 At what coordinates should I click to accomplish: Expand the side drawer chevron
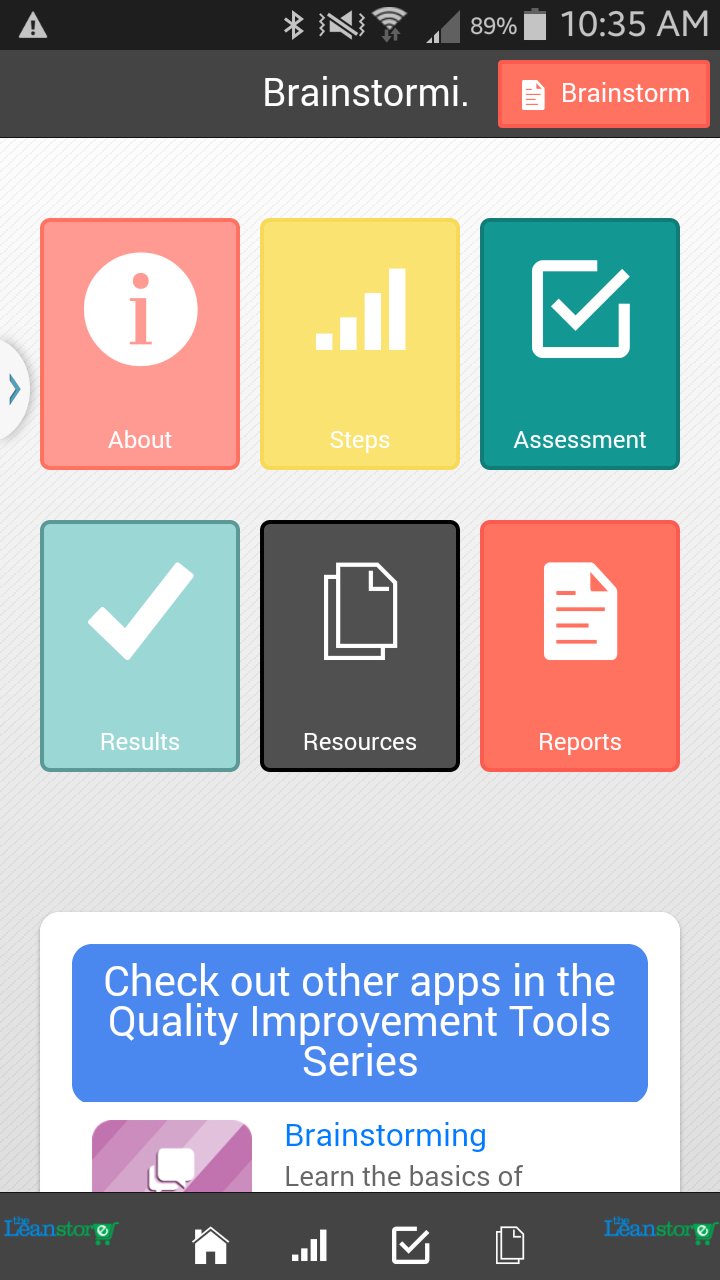coord(12,389)
